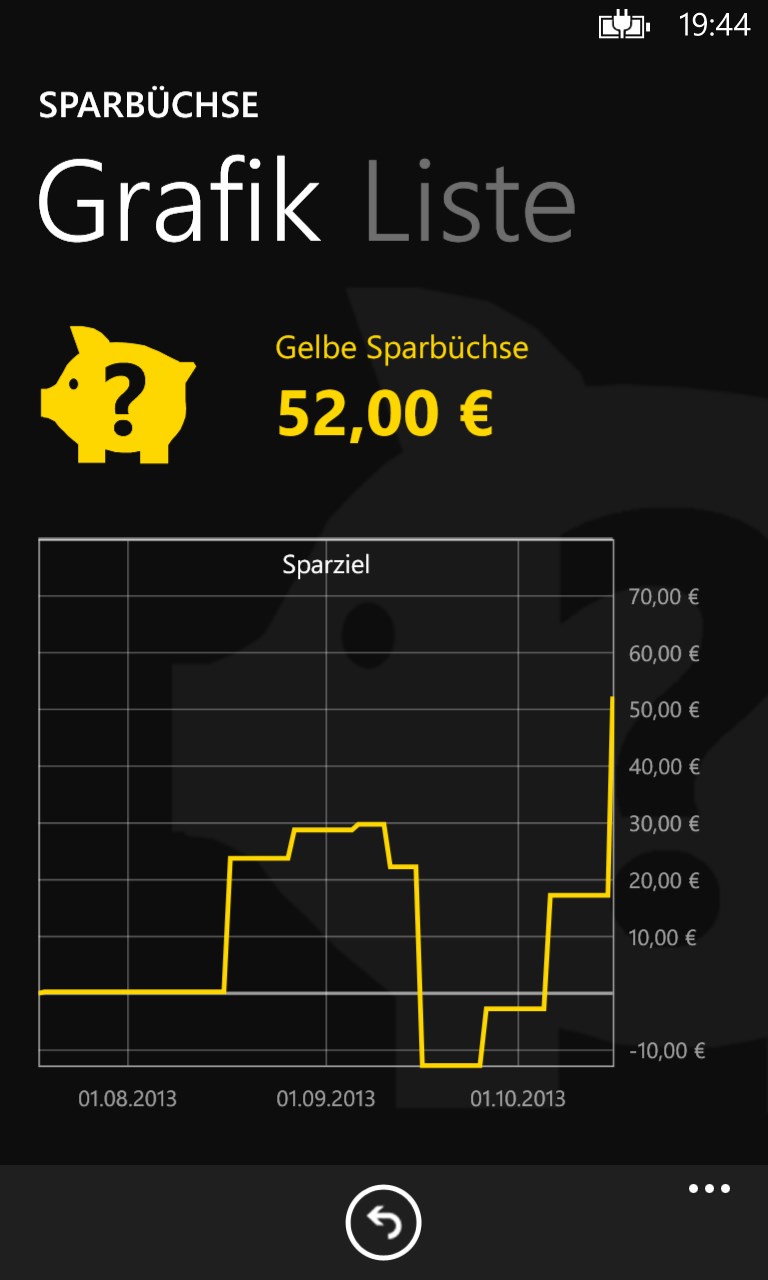Tap the 52,00 € balance amount
Viewport: 768px width, 1280px height.
click(384, 411)
